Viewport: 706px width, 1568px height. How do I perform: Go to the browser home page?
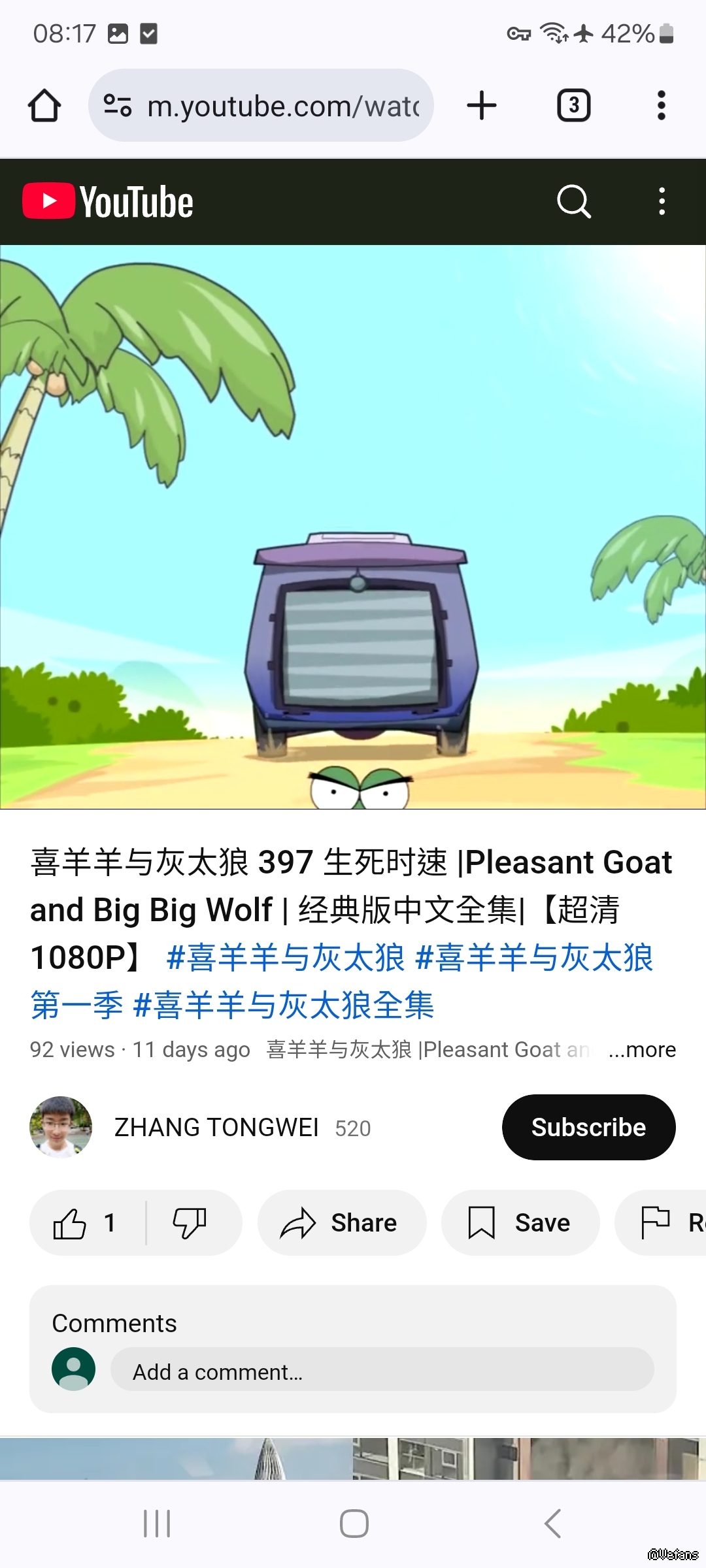(x=44, y=106)
